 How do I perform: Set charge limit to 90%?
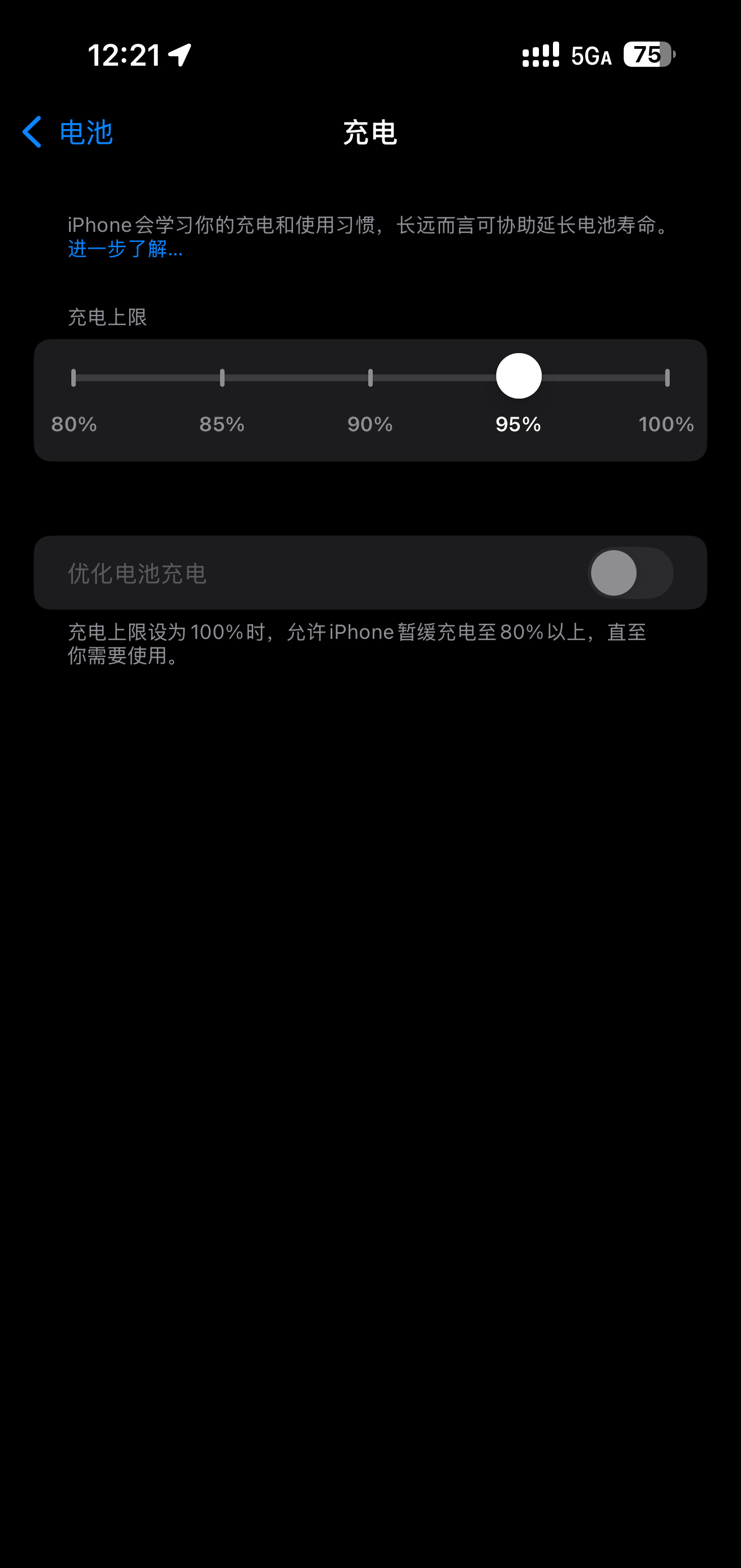pos(370,378)
